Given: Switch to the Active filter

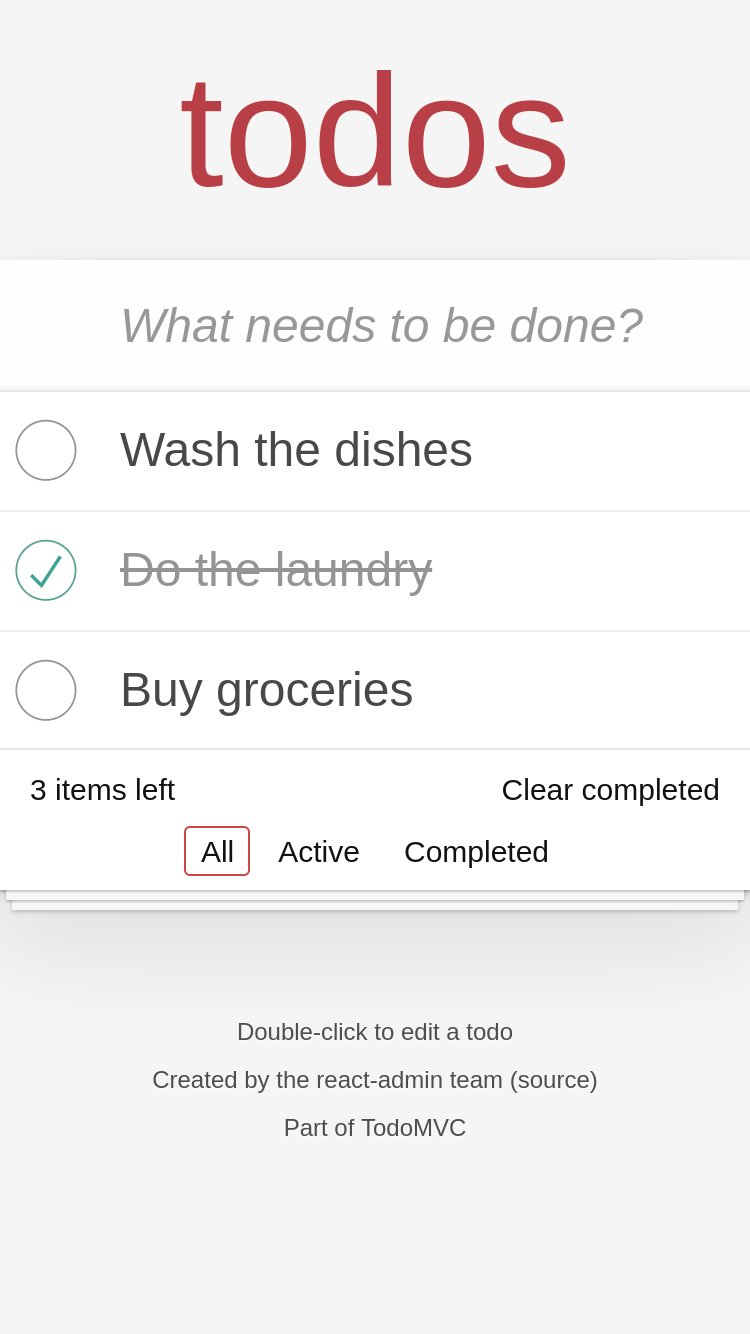Looking at the screenshot, I should [319, 851].
